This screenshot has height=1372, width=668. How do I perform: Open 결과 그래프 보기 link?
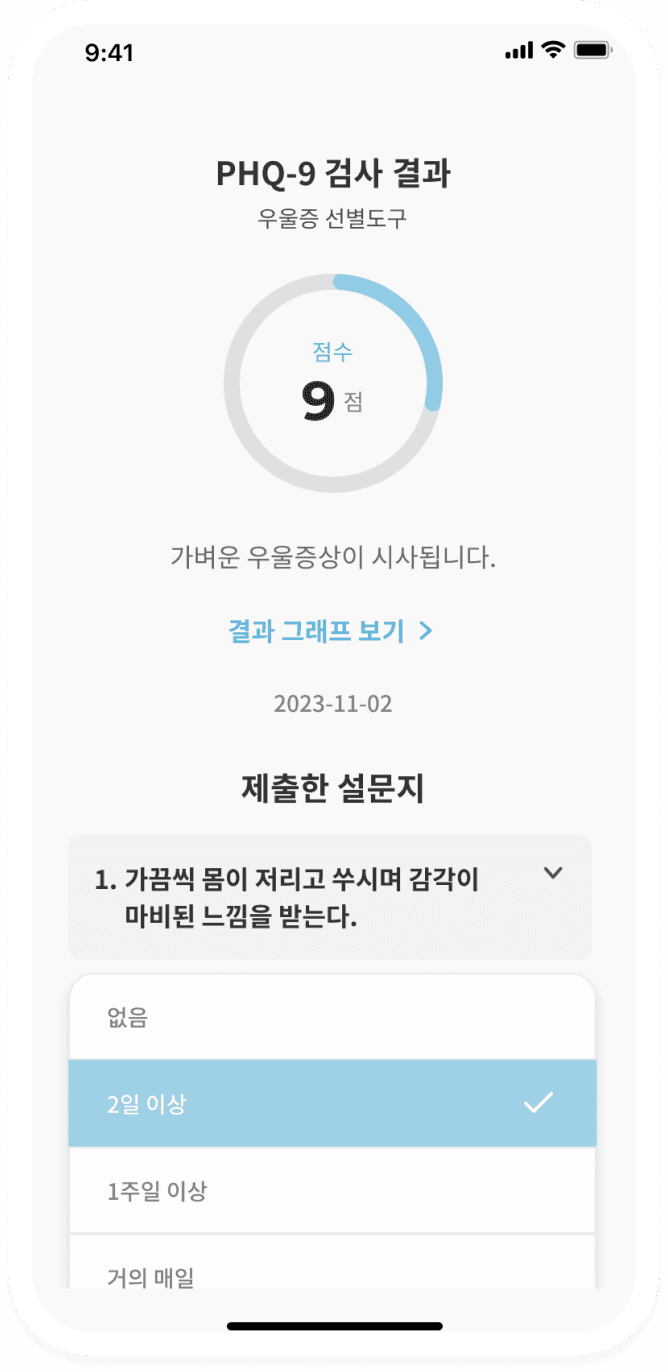pos(330,631)
